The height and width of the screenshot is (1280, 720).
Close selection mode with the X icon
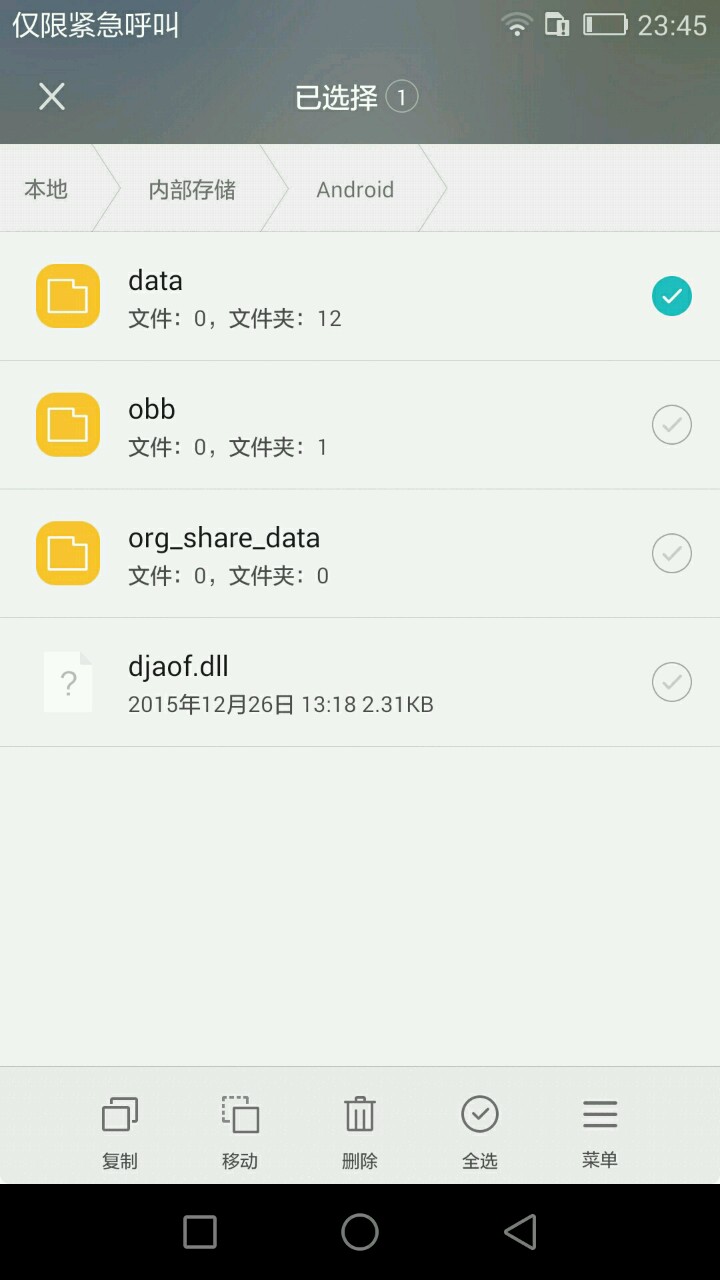click(52, 97)
